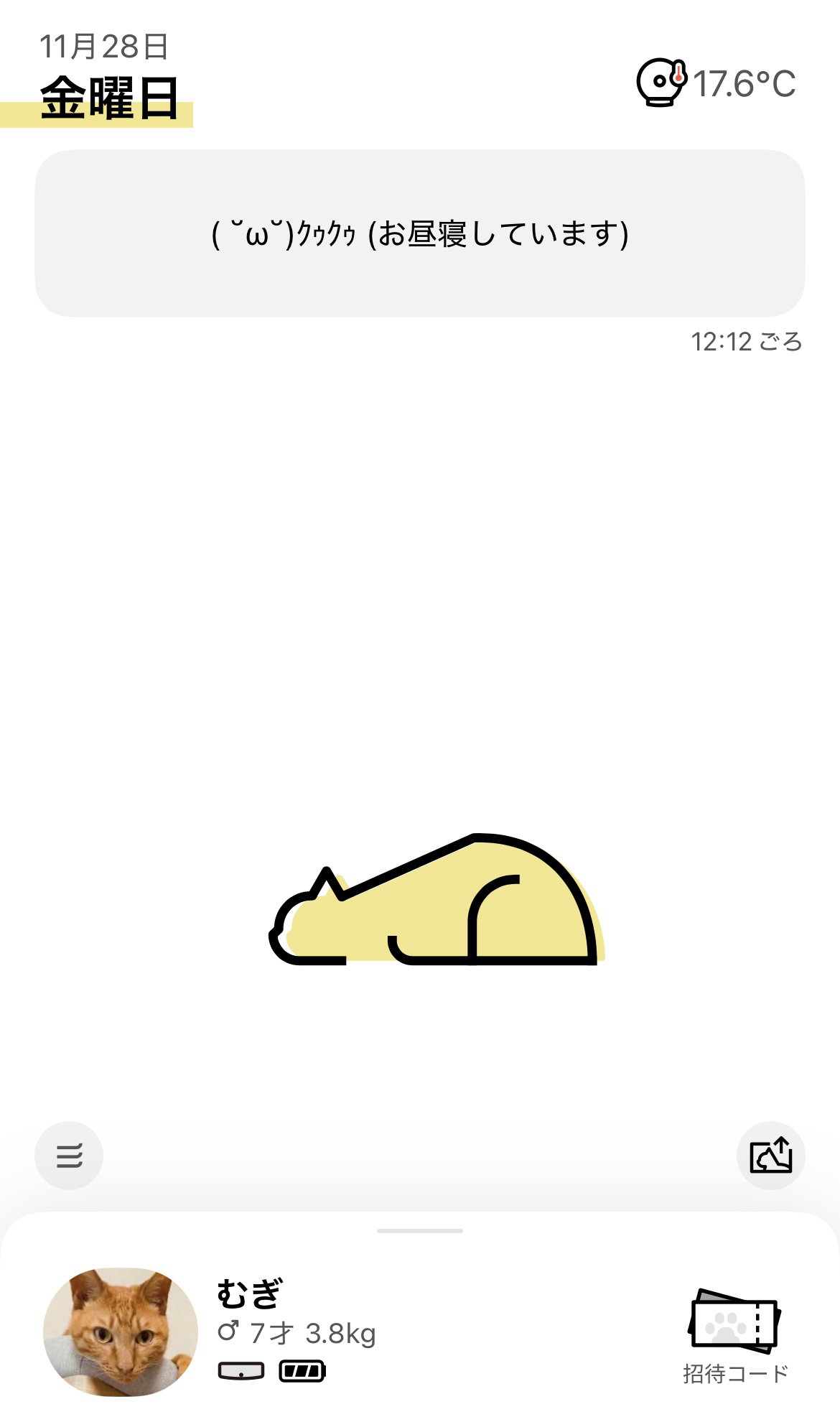Expand the bottom sheet handle
The width and height of the screenshot is (840, 1417).
click(419, 1231)
